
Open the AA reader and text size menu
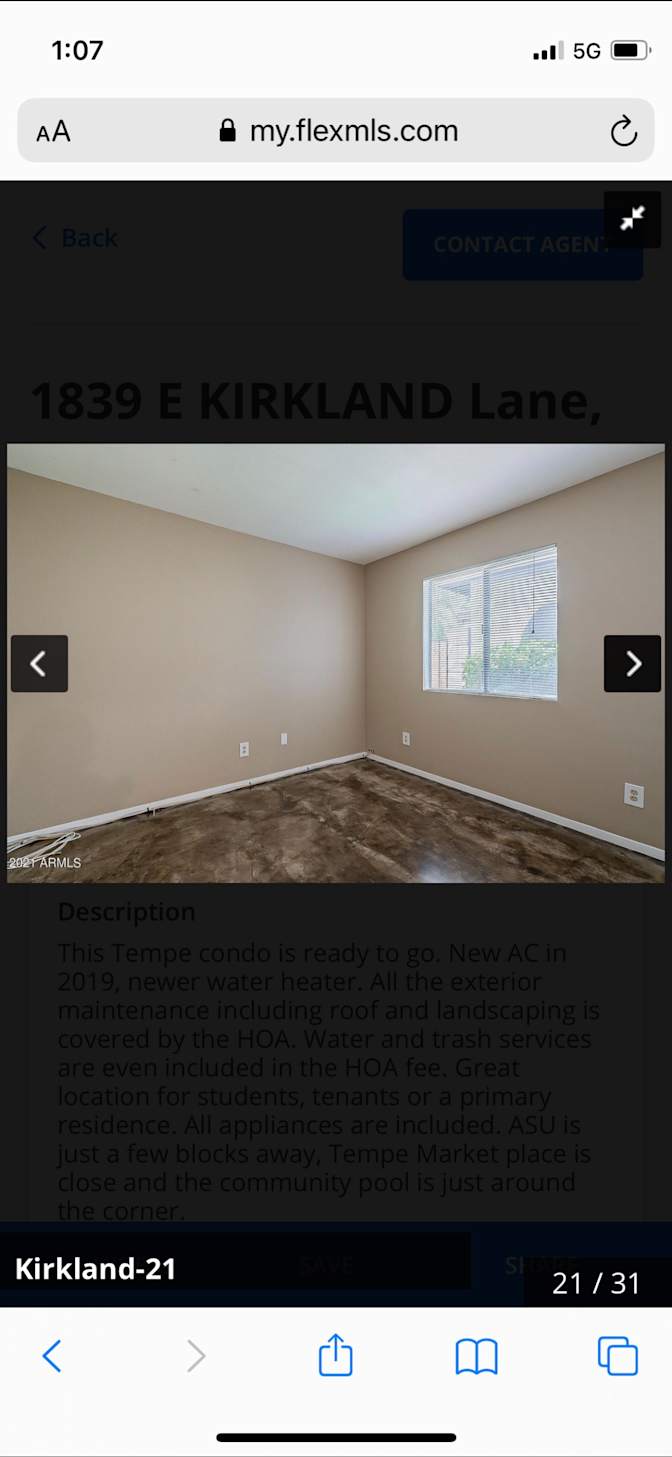[53, 131]
